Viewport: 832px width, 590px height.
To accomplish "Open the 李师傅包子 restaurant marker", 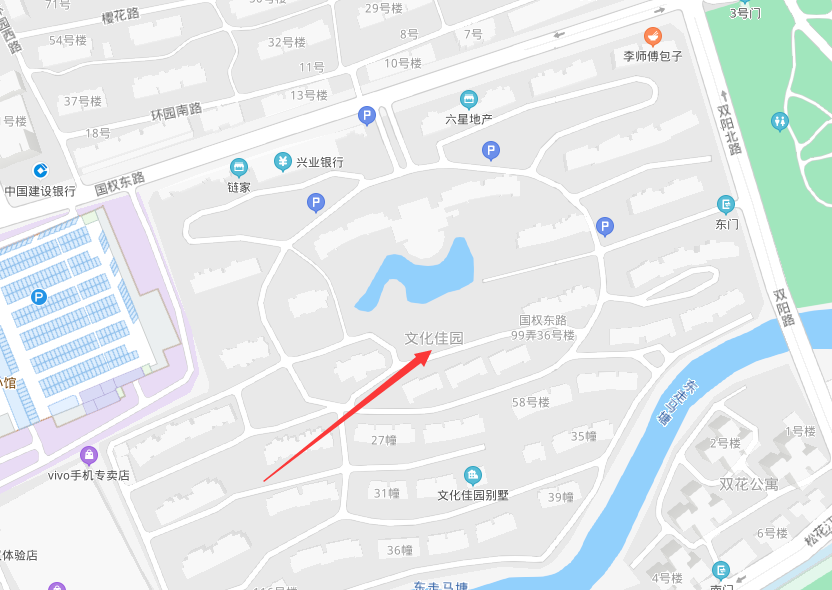I will (x=653, y=37).
